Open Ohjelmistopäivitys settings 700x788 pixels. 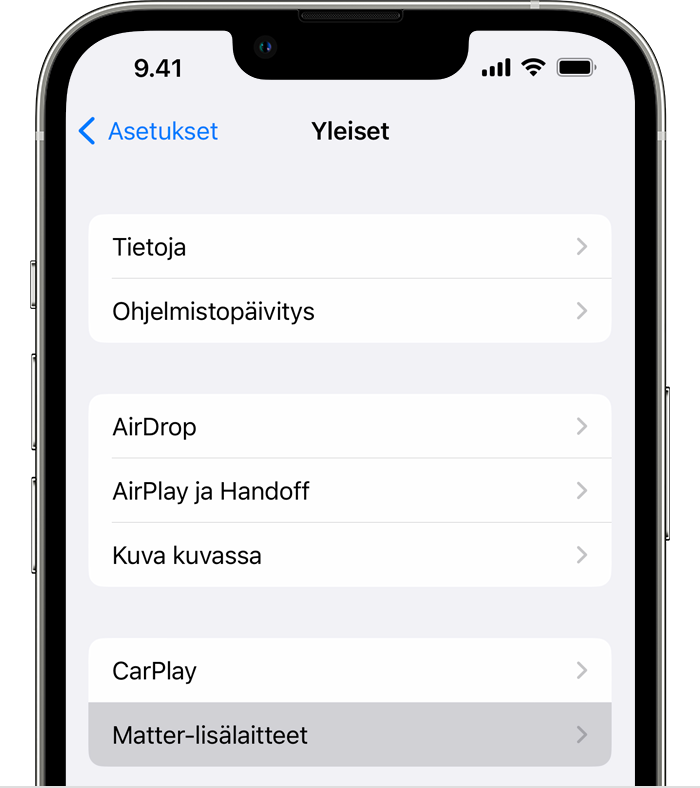tap(349, 311)
